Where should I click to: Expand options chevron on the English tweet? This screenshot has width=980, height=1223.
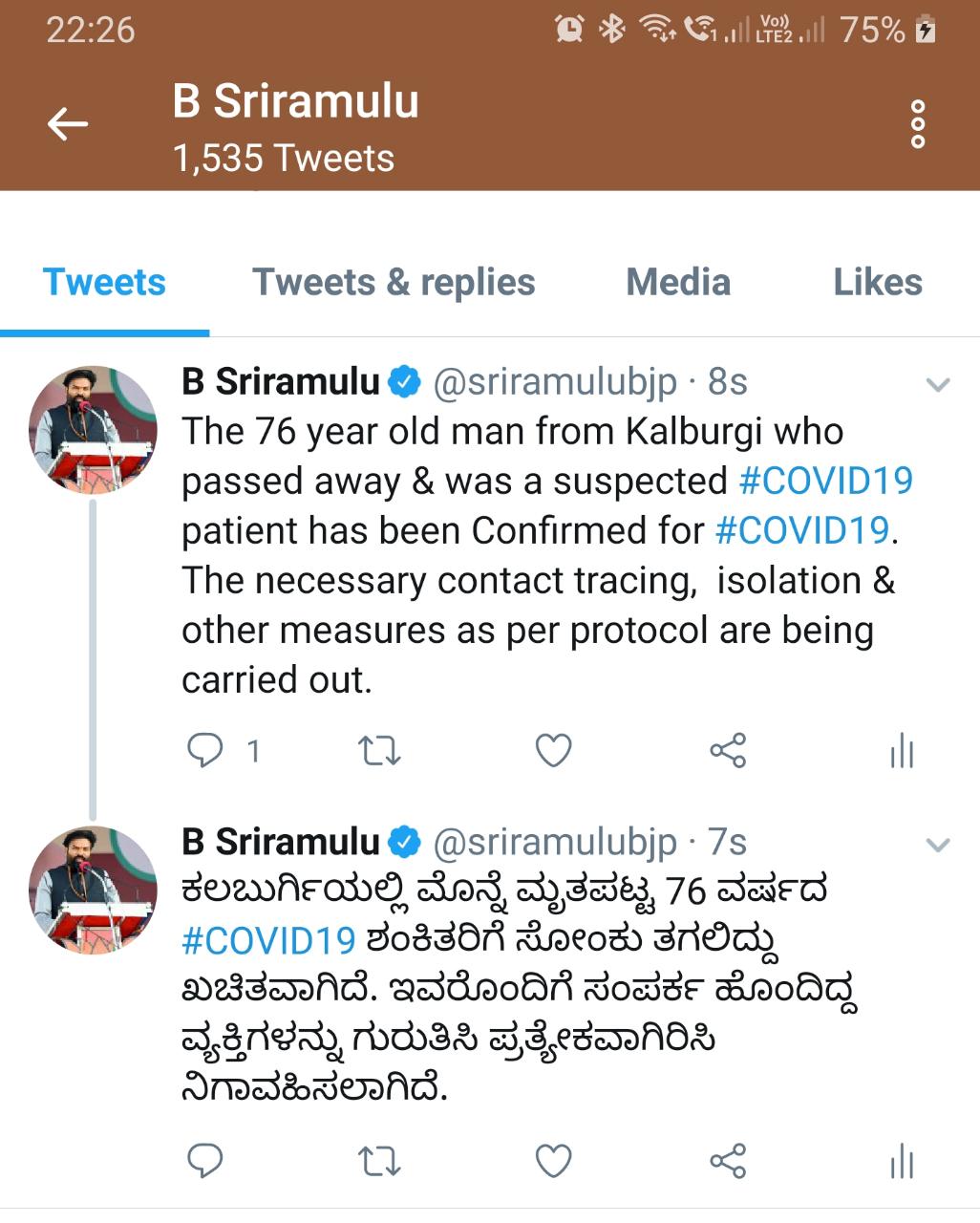point(938,385)
